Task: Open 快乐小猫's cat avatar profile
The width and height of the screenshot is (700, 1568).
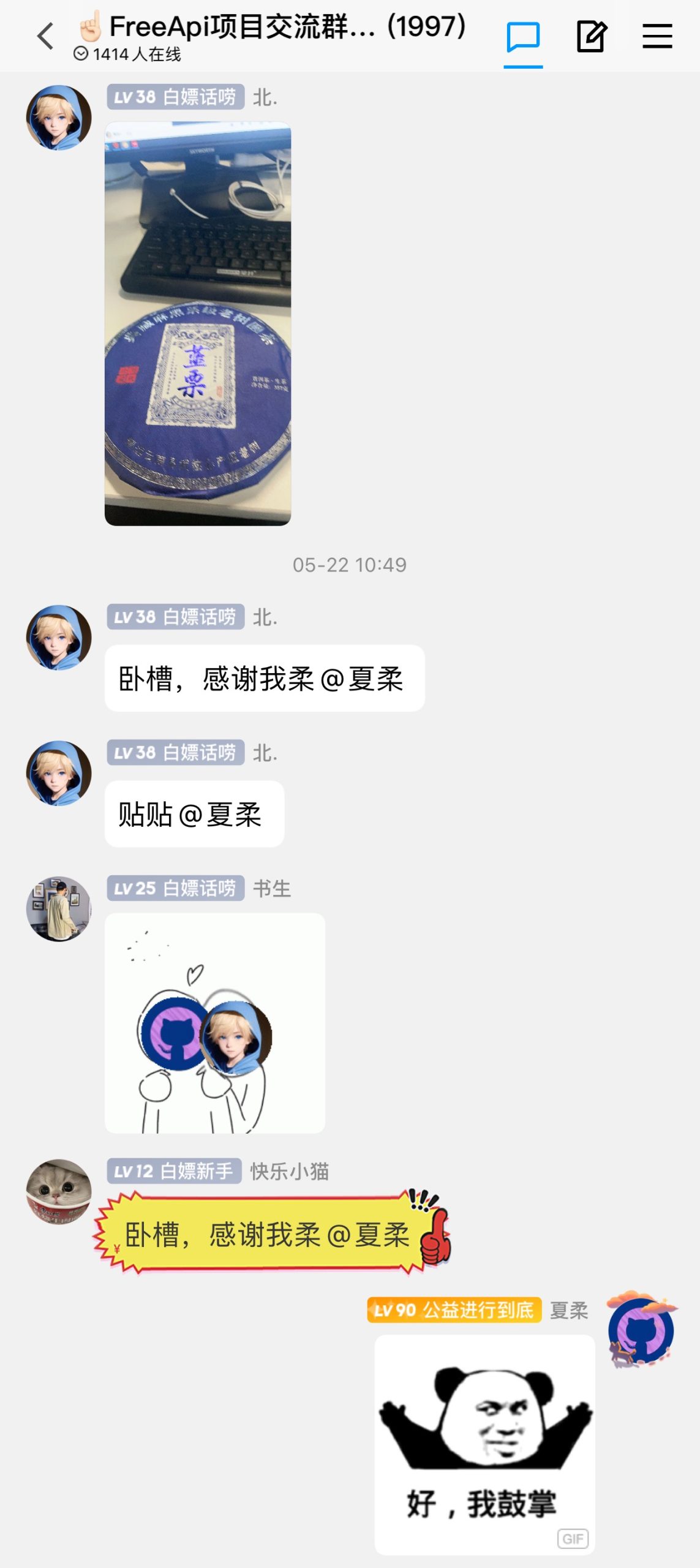Action: coord(59,1191)
